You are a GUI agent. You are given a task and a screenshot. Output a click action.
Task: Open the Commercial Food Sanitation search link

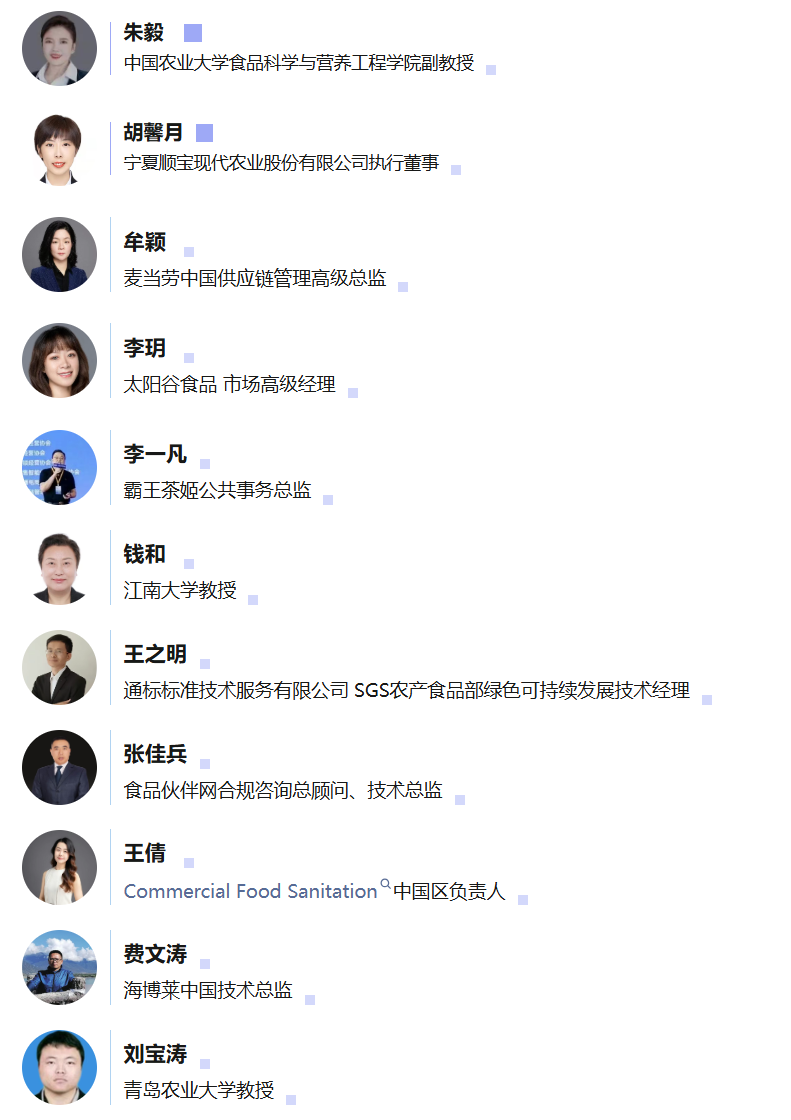(x=251, y=891)
